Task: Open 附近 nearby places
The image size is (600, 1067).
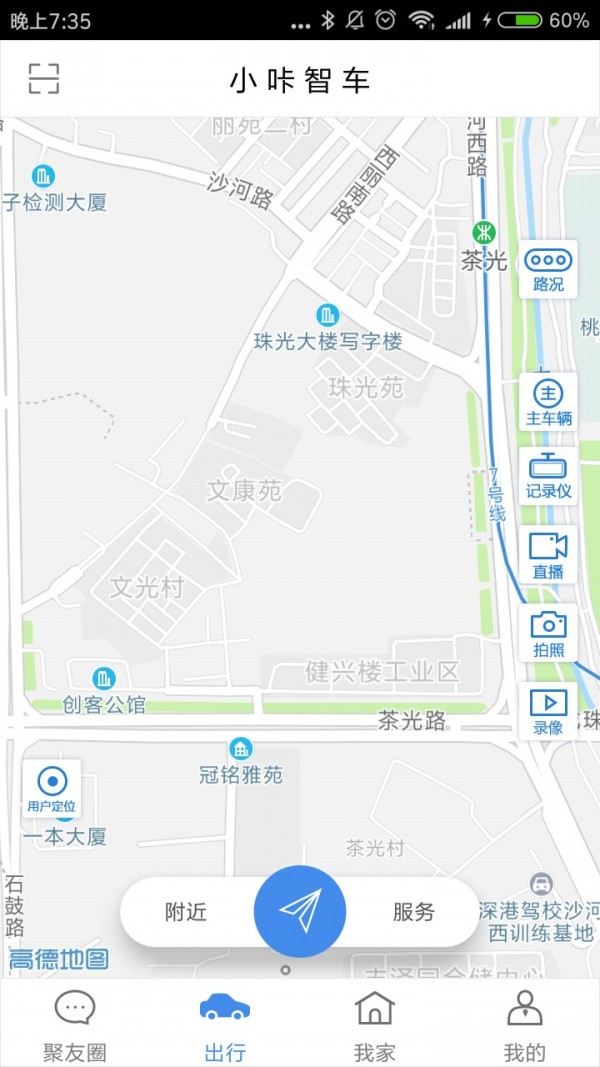Action: tap(186, 912)
